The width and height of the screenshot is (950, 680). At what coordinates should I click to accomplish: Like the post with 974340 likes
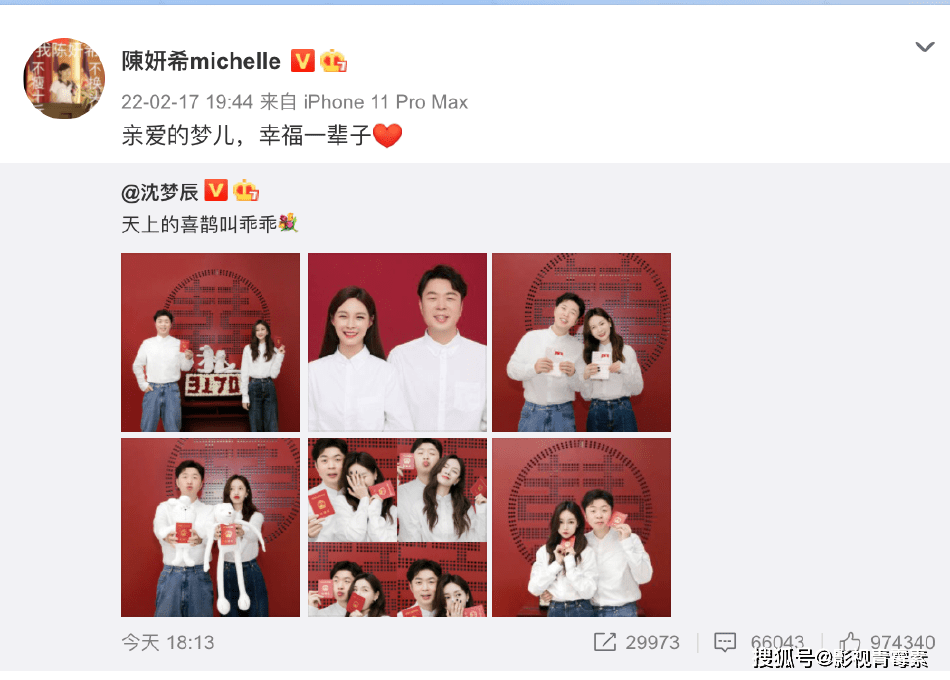click(887, 642)
